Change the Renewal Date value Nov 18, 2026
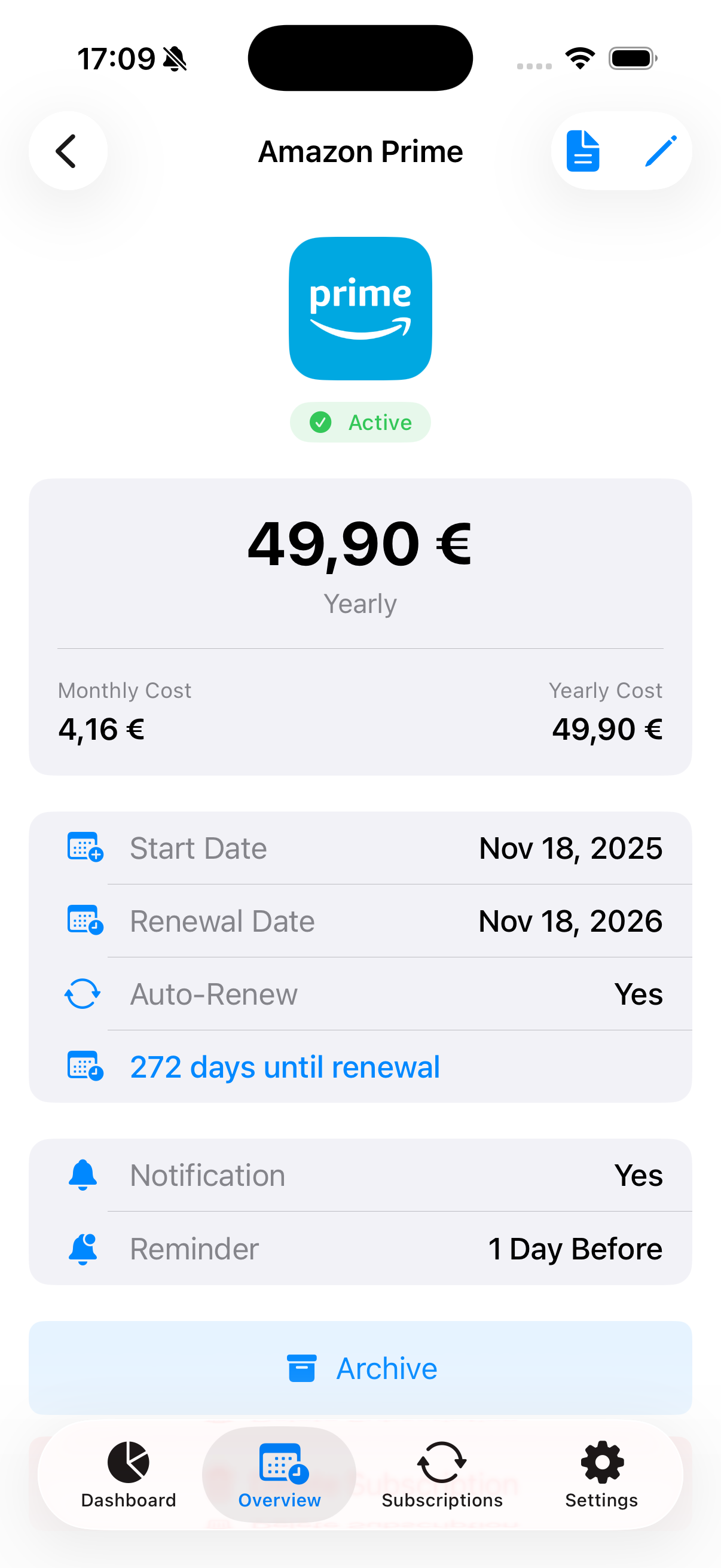The image size is (721, 1568). (x=570, y=920)
